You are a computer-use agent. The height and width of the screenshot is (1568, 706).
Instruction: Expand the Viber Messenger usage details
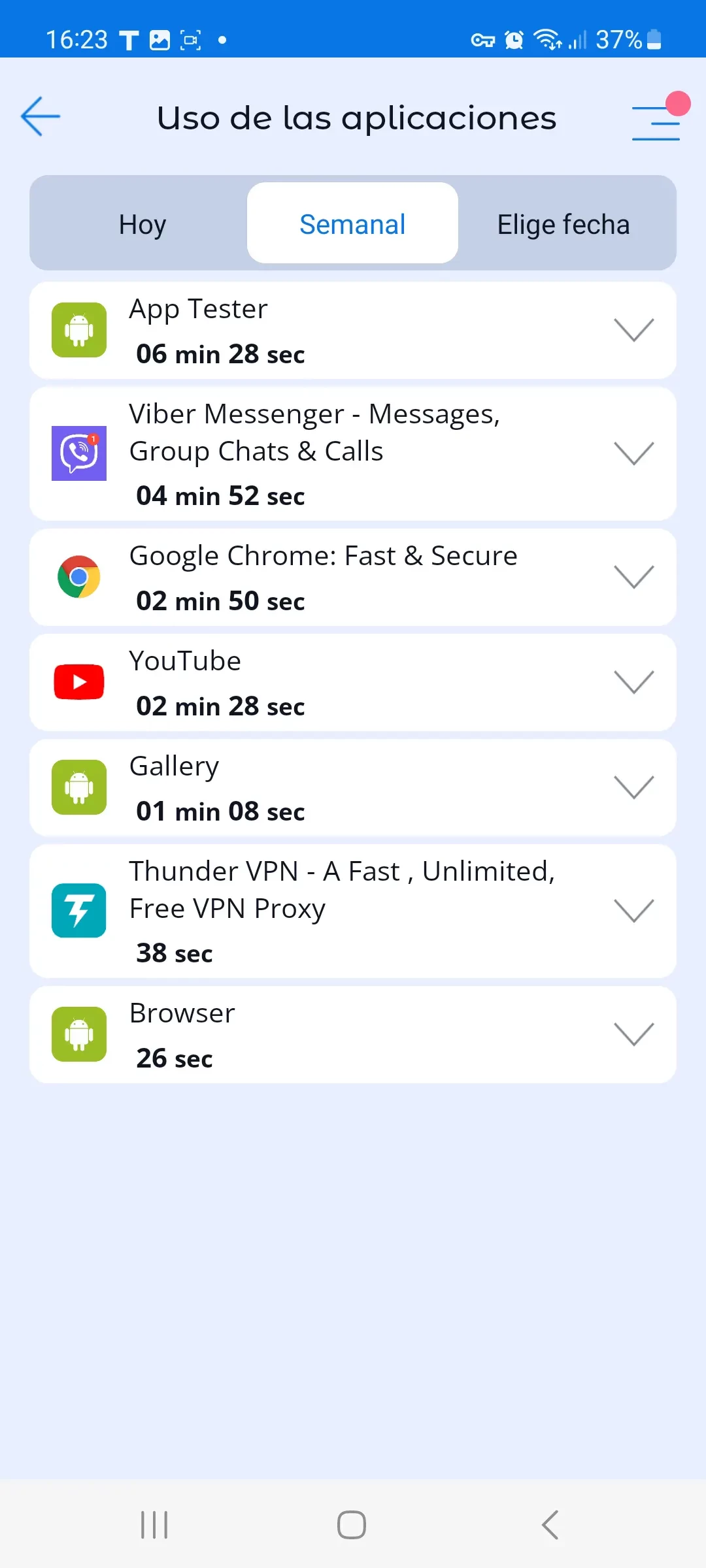633,453
